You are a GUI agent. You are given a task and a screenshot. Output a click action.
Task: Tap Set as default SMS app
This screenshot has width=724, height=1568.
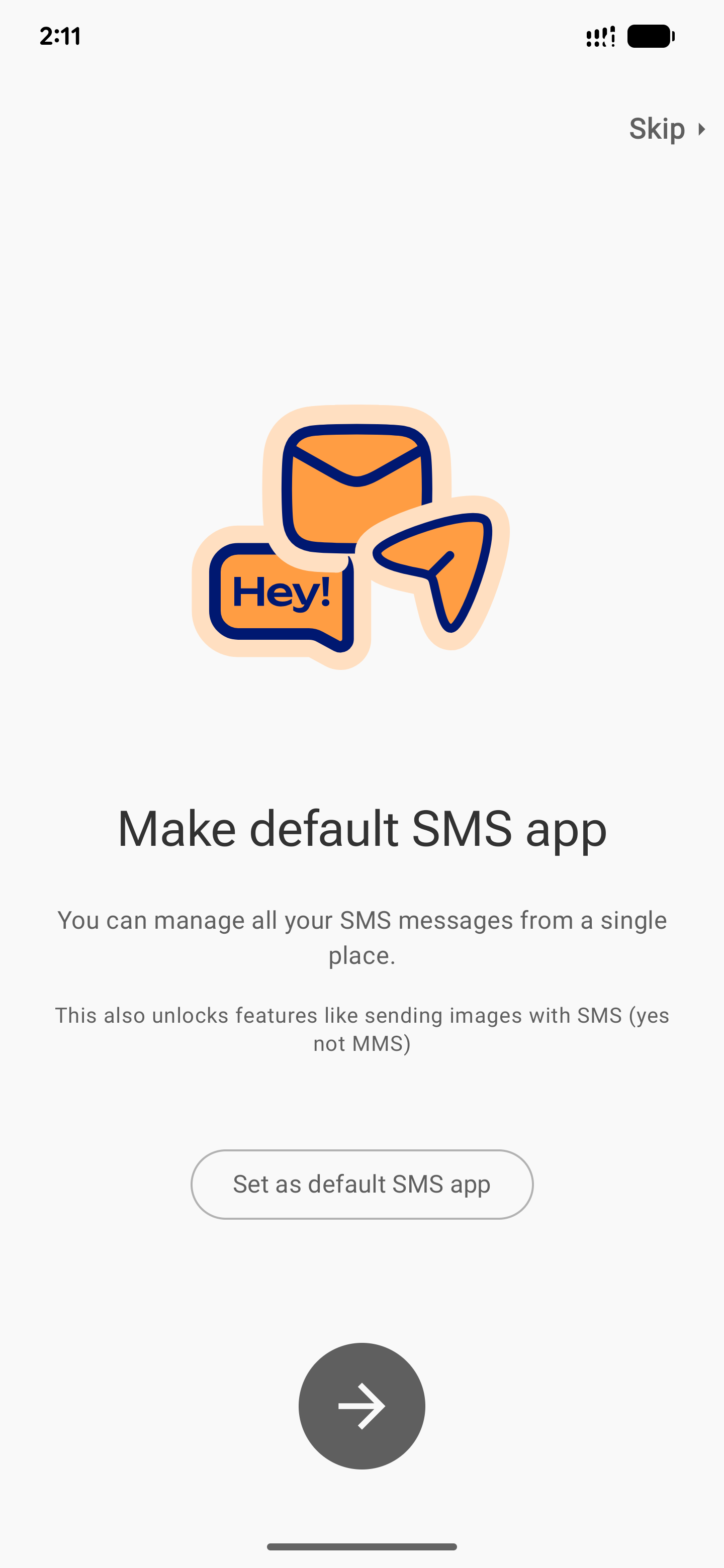point(361,1184)
